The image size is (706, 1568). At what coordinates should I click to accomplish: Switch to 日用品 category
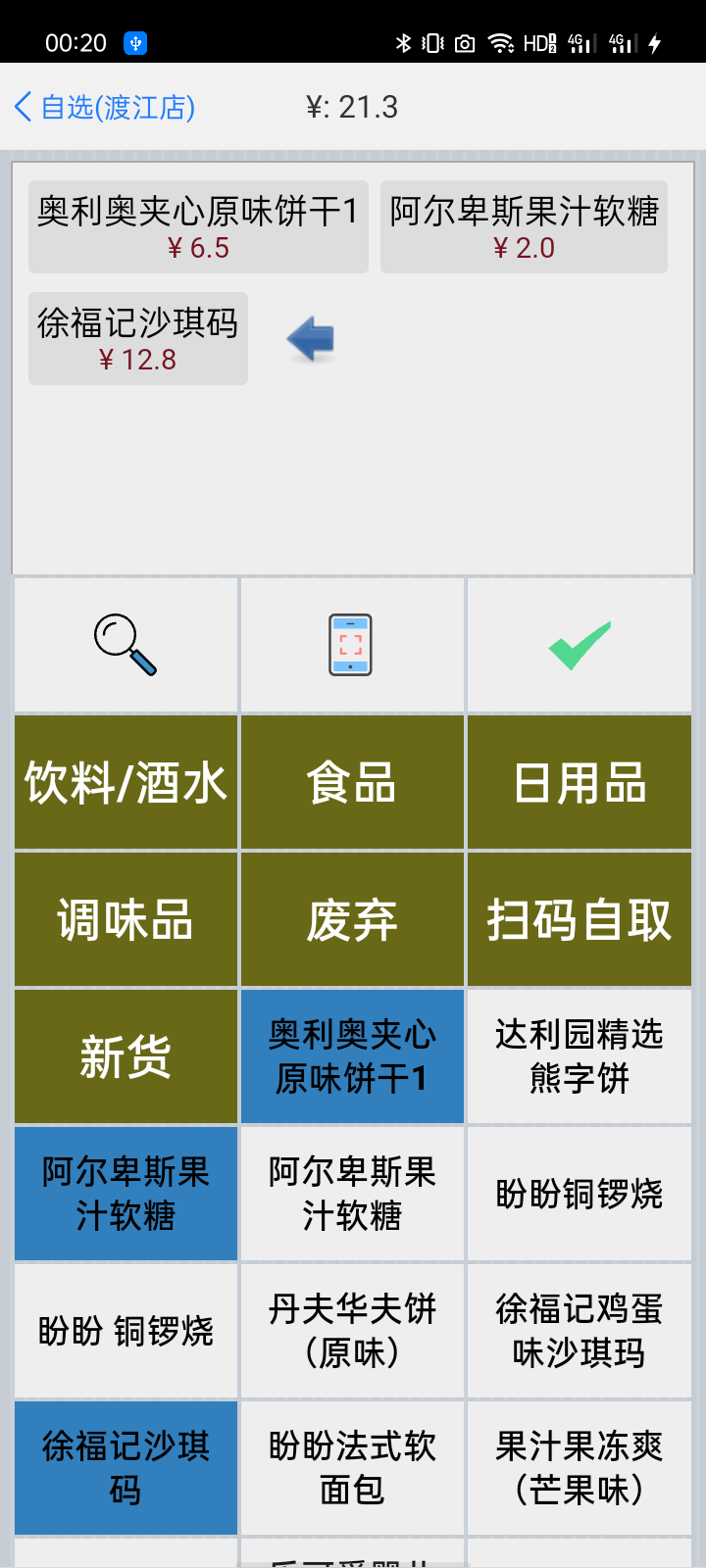click(579, 783)
